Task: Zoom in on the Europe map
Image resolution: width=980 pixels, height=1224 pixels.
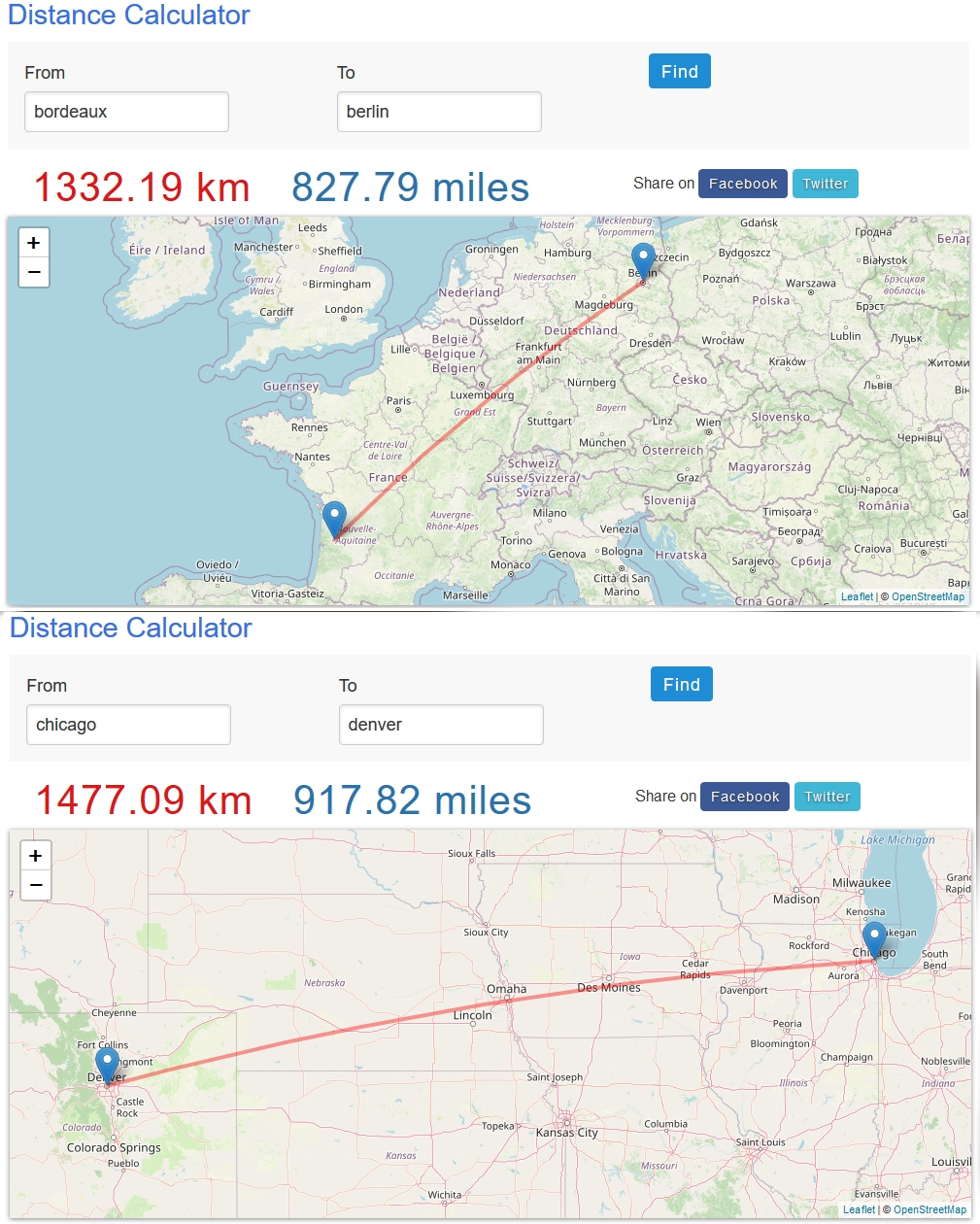Action: 34,243
